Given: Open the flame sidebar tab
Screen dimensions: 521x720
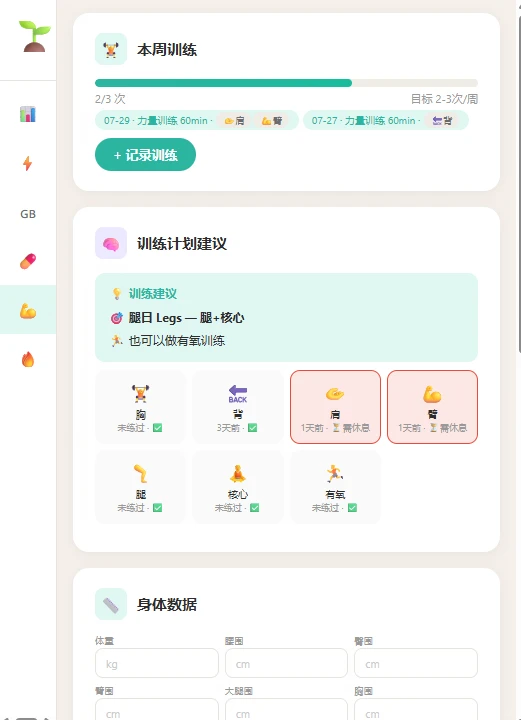Looking at the screenshot, I should (x=28, y=360).
